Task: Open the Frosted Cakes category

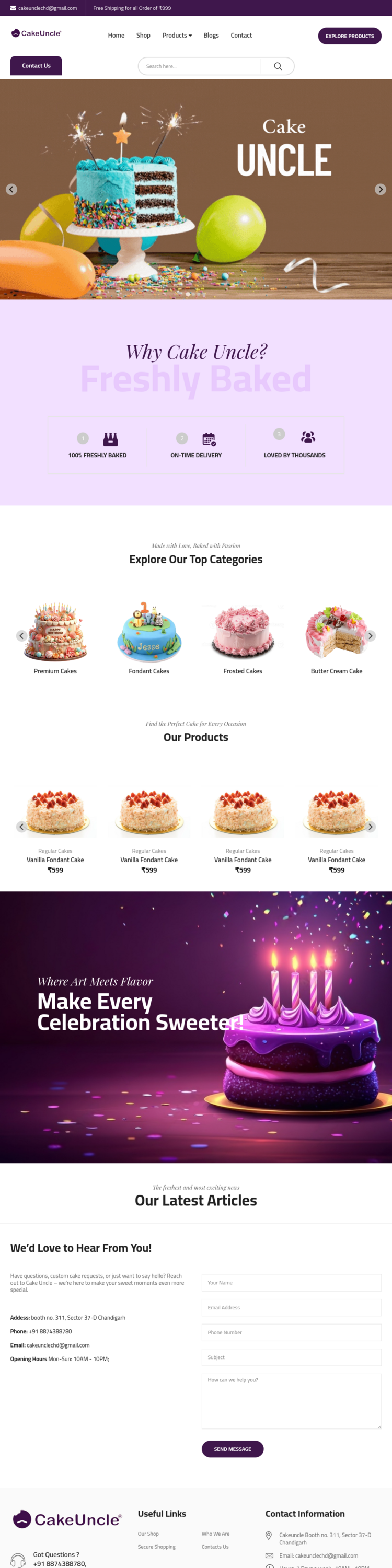Action: (243, 637)
